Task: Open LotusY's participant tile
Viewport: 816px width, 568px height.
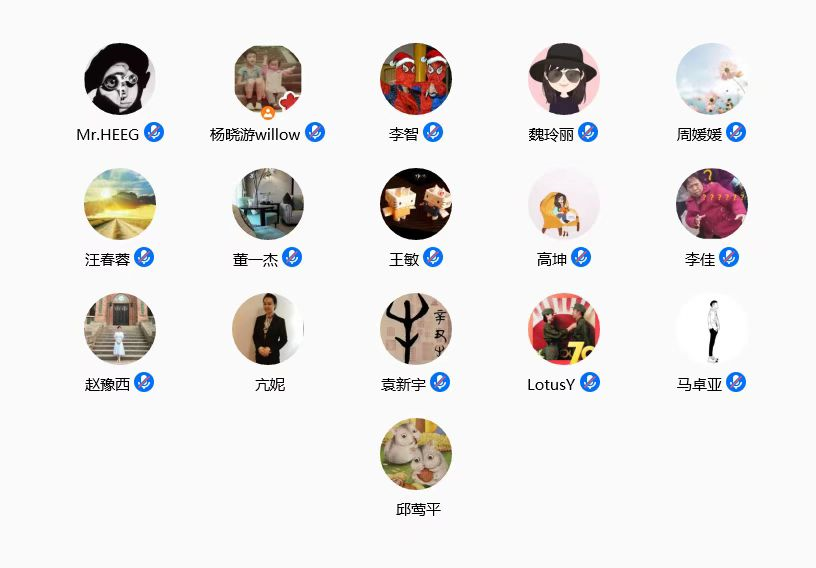Action: 564,329
